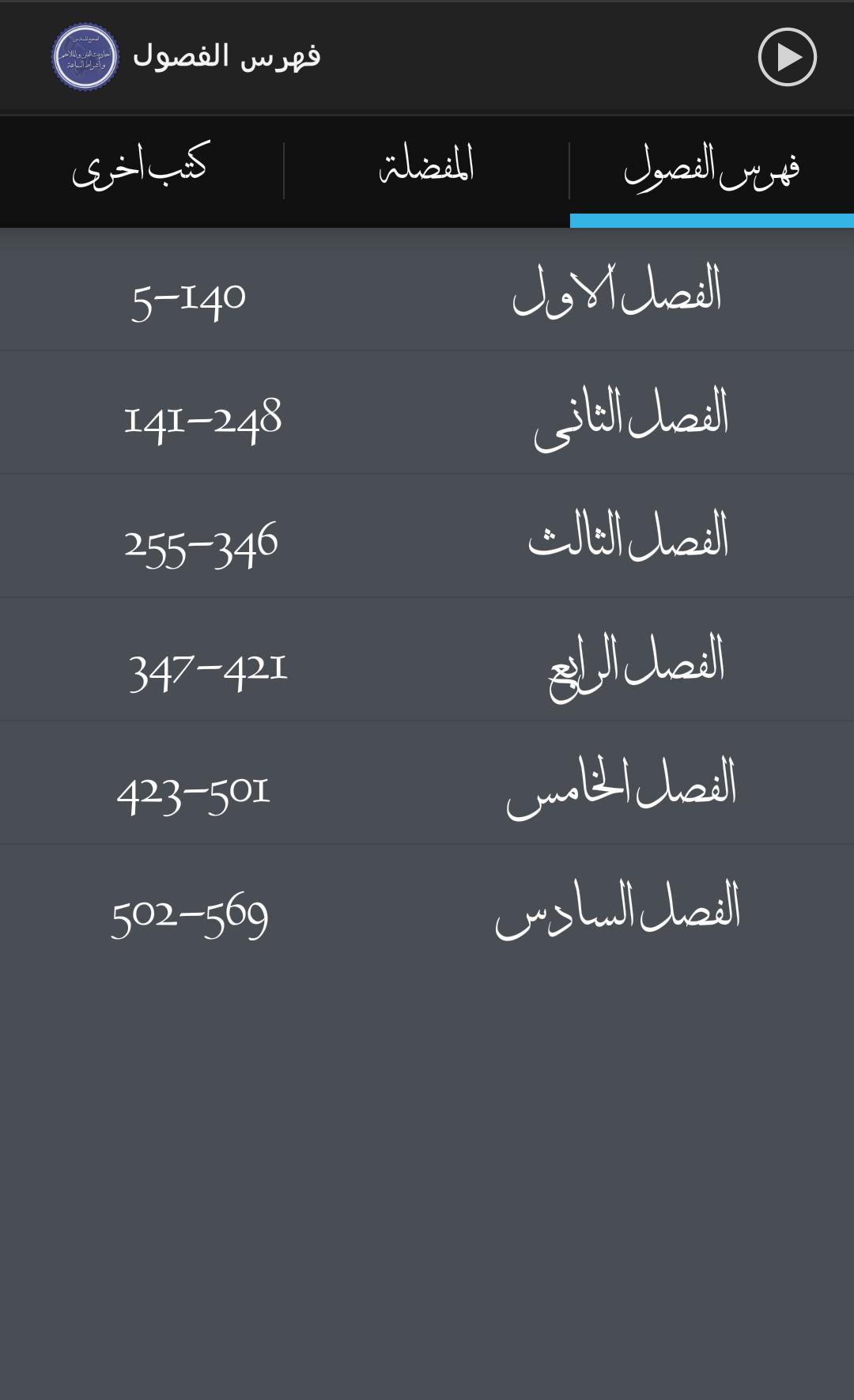854x1400 pixels.
Task: Open الفصل الرابع chapter (347-421)
Action: (427, 660)
